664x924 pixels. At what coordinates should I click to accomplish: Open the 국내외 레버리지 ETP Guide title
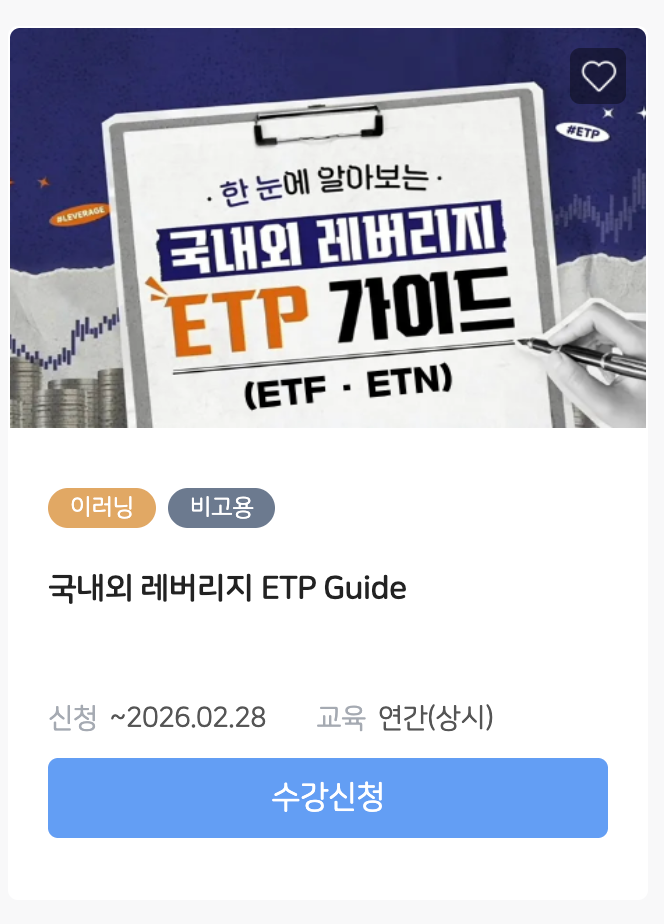(227, 588)
